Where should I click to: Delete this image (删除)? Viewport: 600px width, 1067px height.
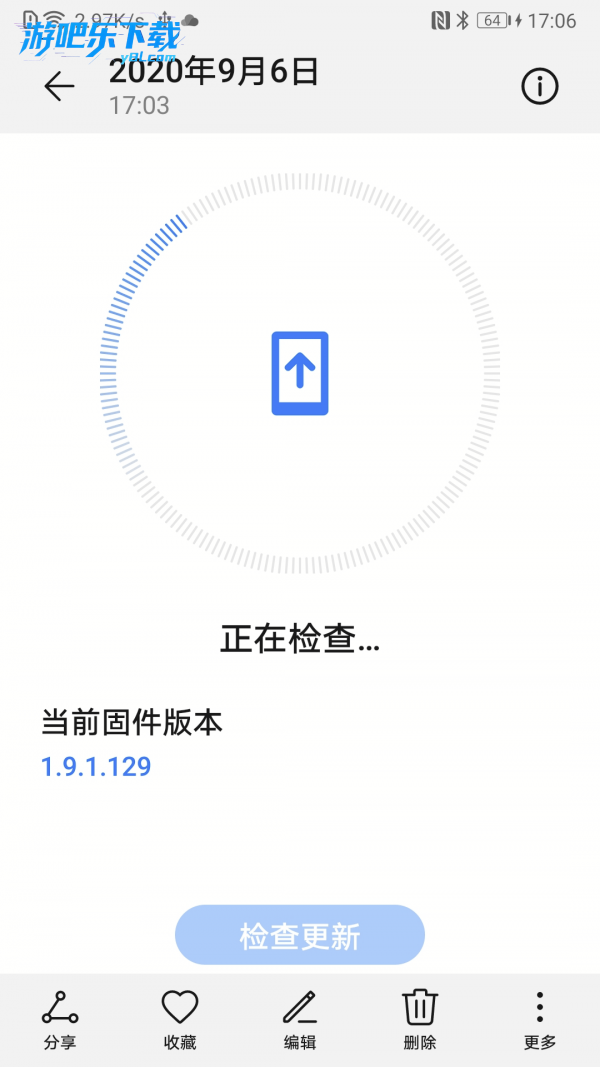[x=420, y=1019]
